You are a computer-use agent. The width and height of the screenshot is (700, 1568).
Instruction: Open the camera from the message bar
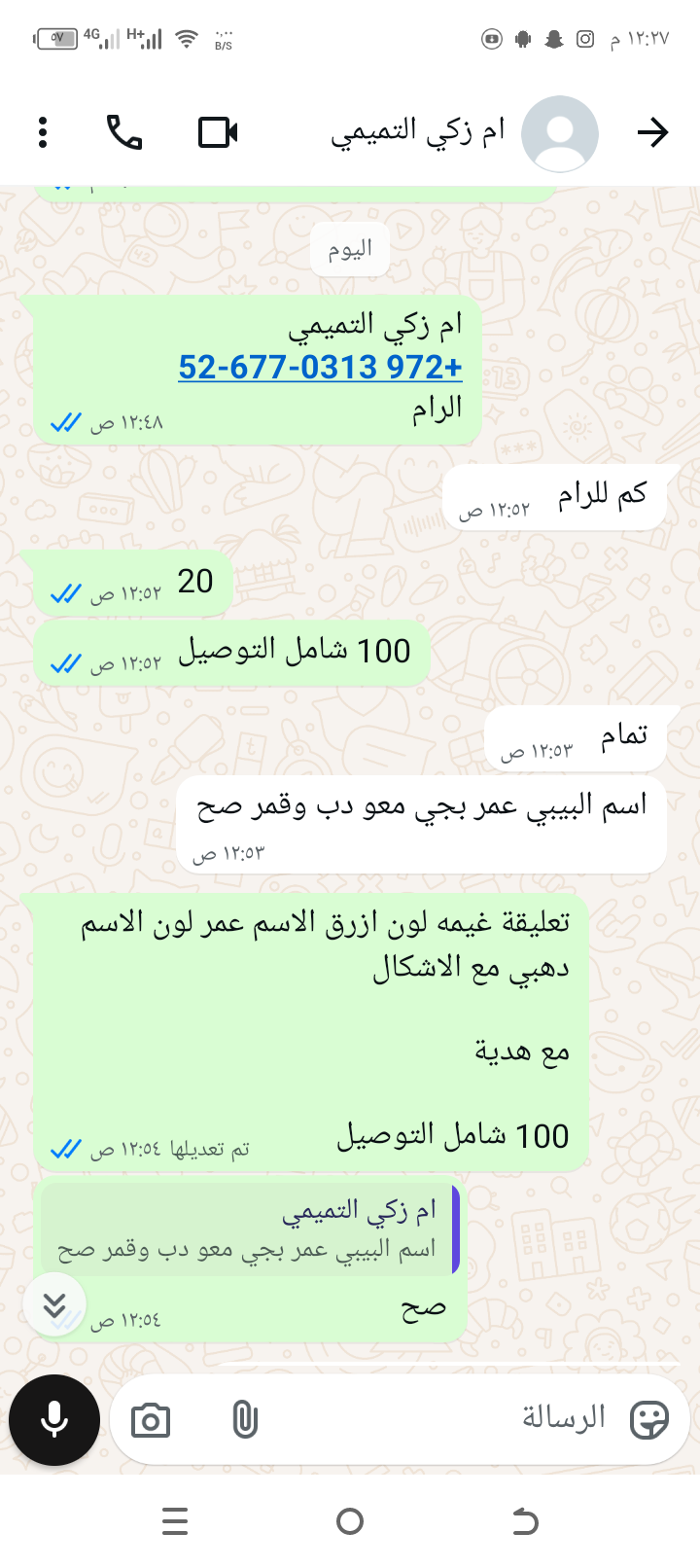click(x=151, y=1420)
